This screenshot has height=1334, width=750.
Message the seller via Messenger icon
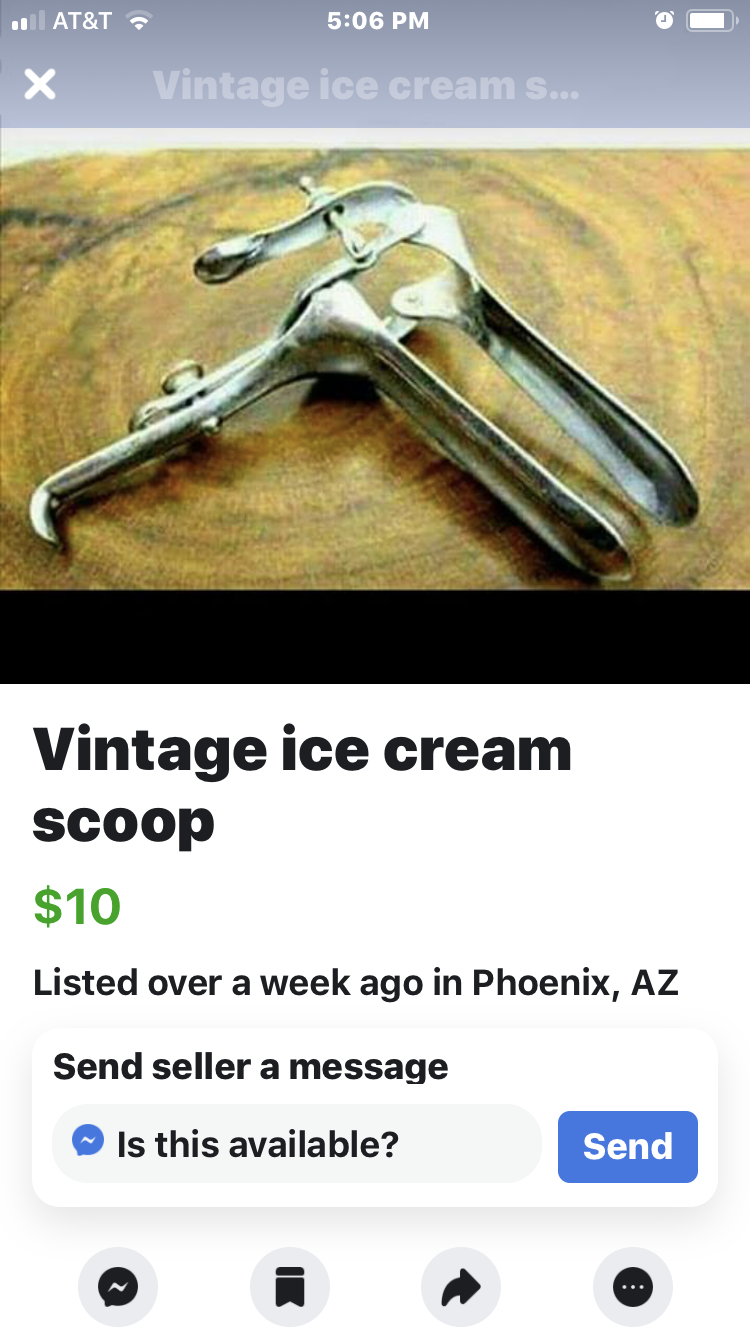point(118,1286)
